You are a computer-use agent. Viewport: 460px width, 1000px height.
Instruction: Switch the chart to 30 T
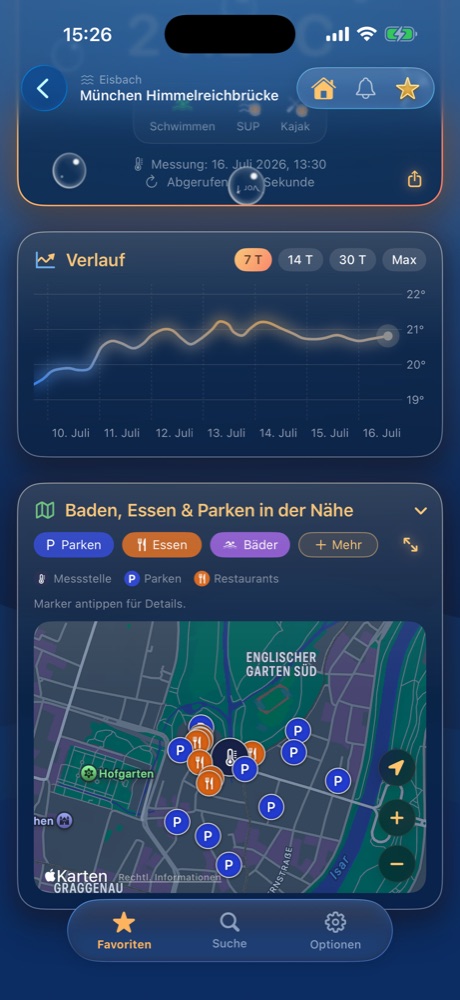353,260
